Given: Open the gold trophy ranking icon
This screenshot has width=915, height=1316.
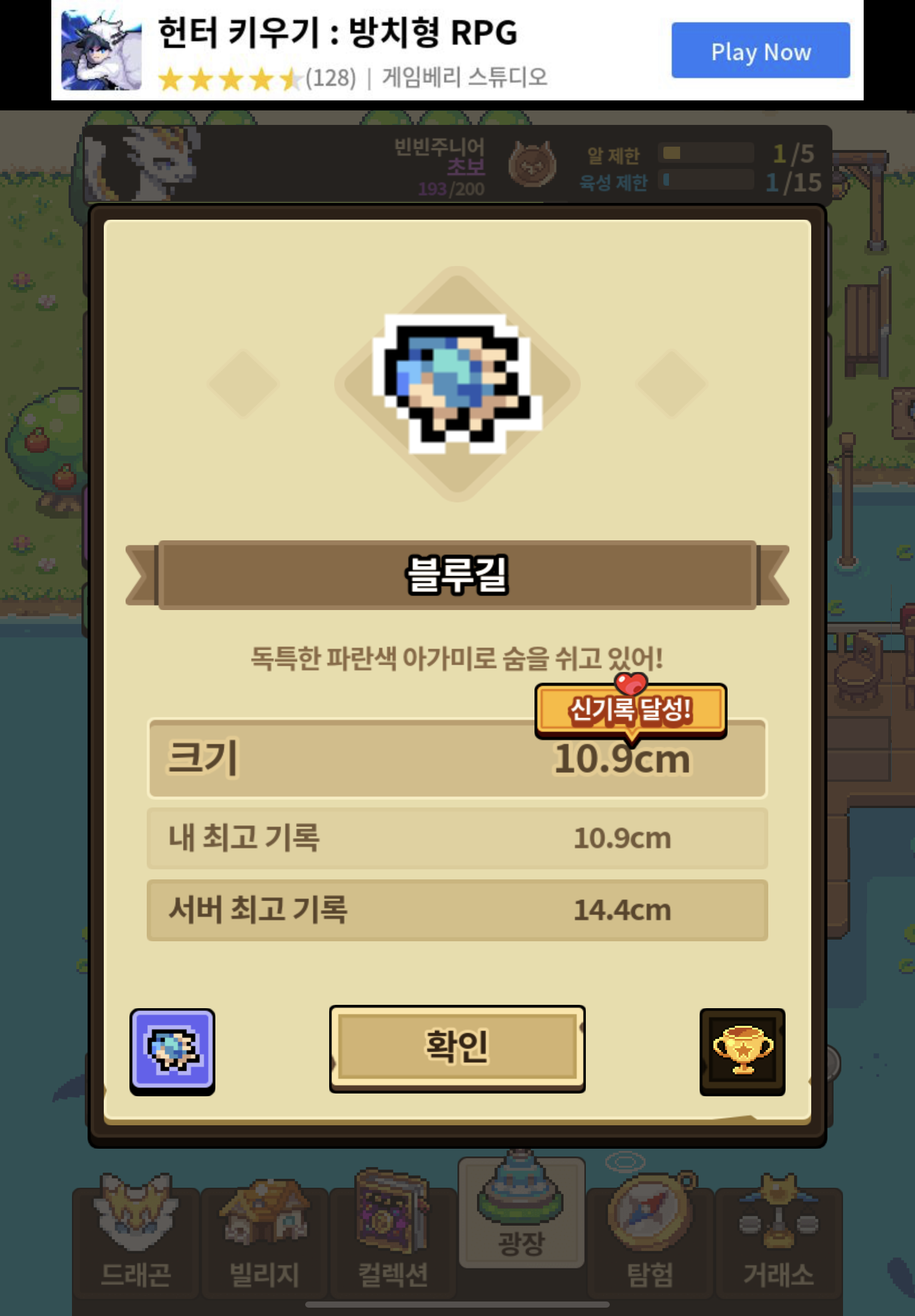Looking at the screenshot, I should tap(742, 1051).
